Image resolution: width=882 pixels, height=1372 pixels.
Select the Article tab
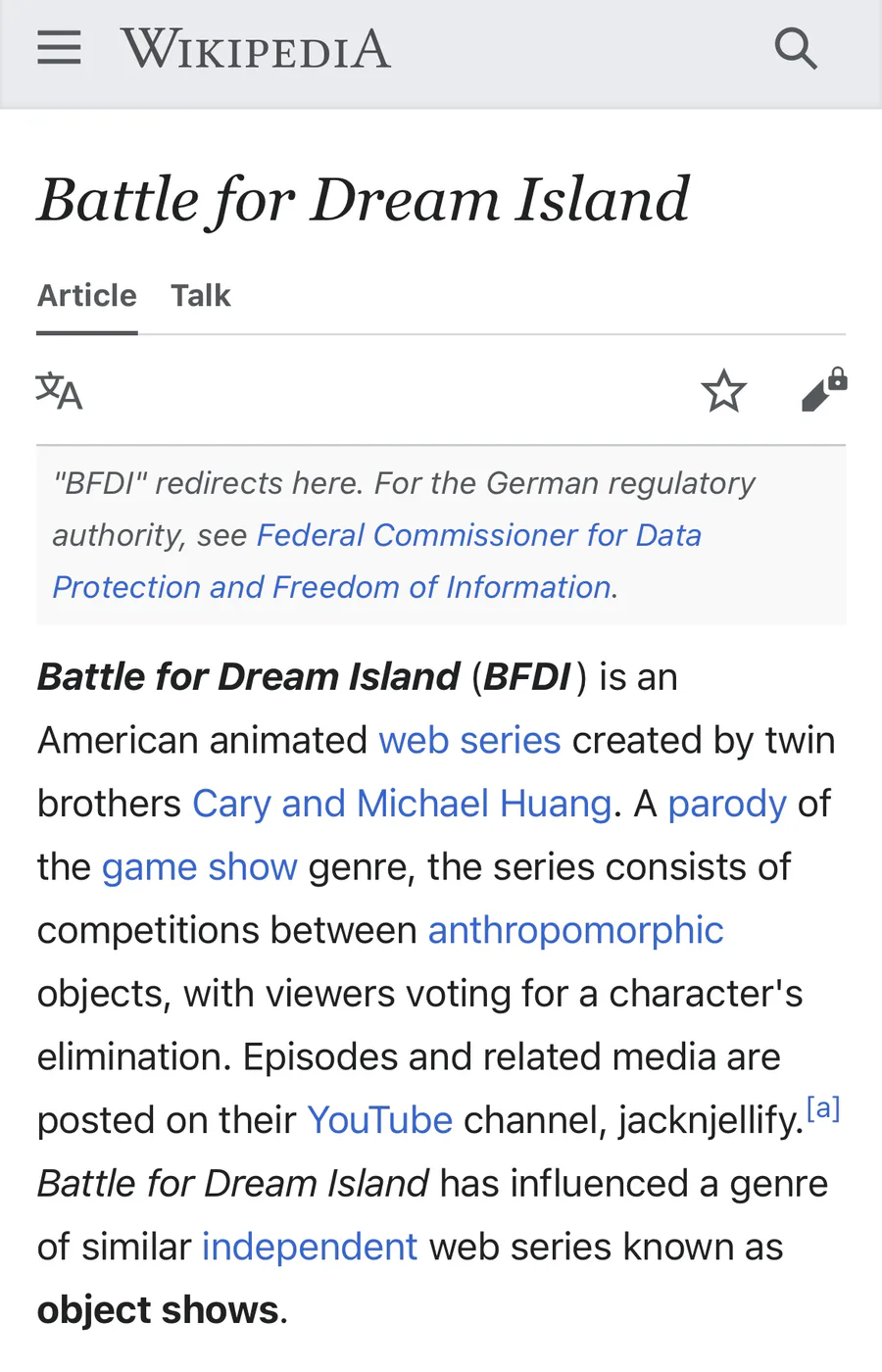point(87,295)
